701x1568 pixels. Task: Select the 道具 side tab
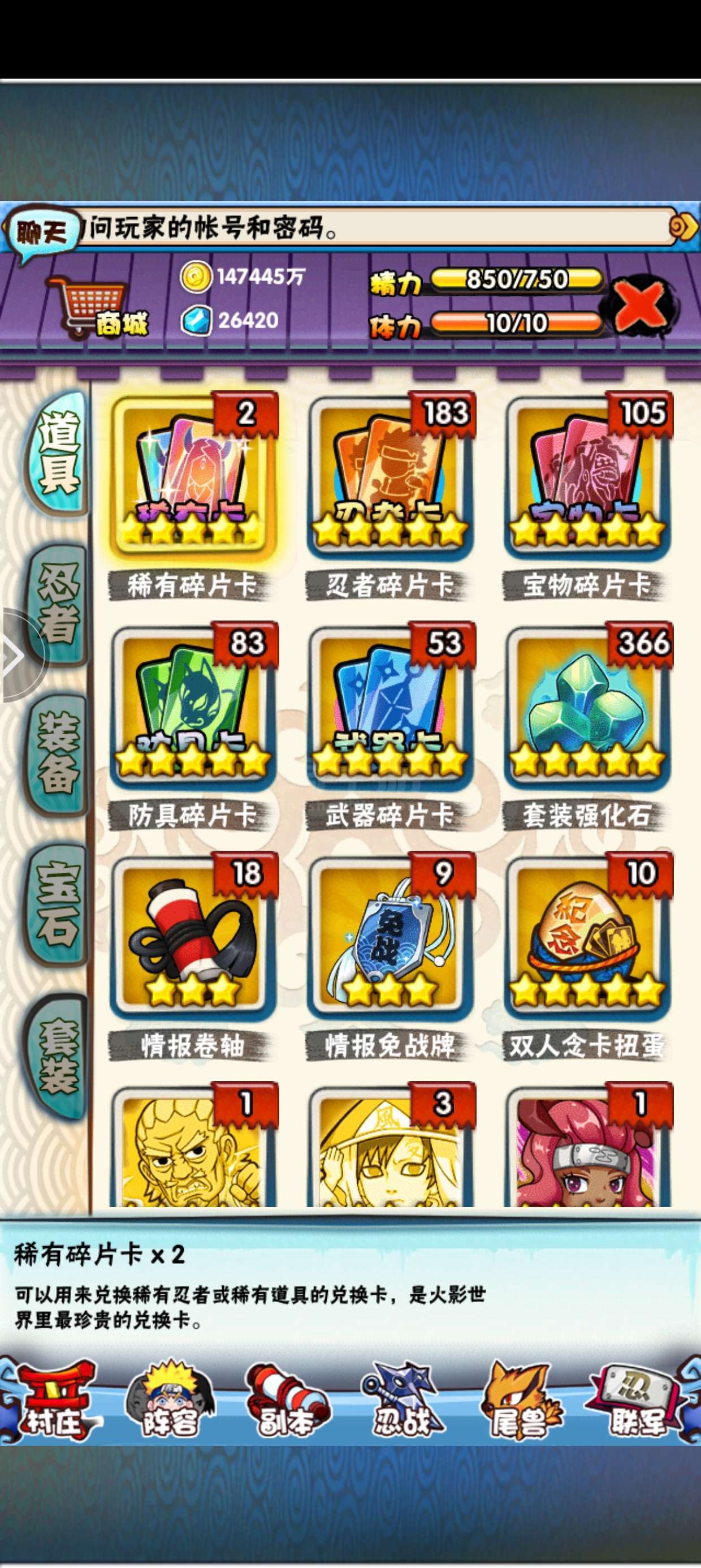58,454
